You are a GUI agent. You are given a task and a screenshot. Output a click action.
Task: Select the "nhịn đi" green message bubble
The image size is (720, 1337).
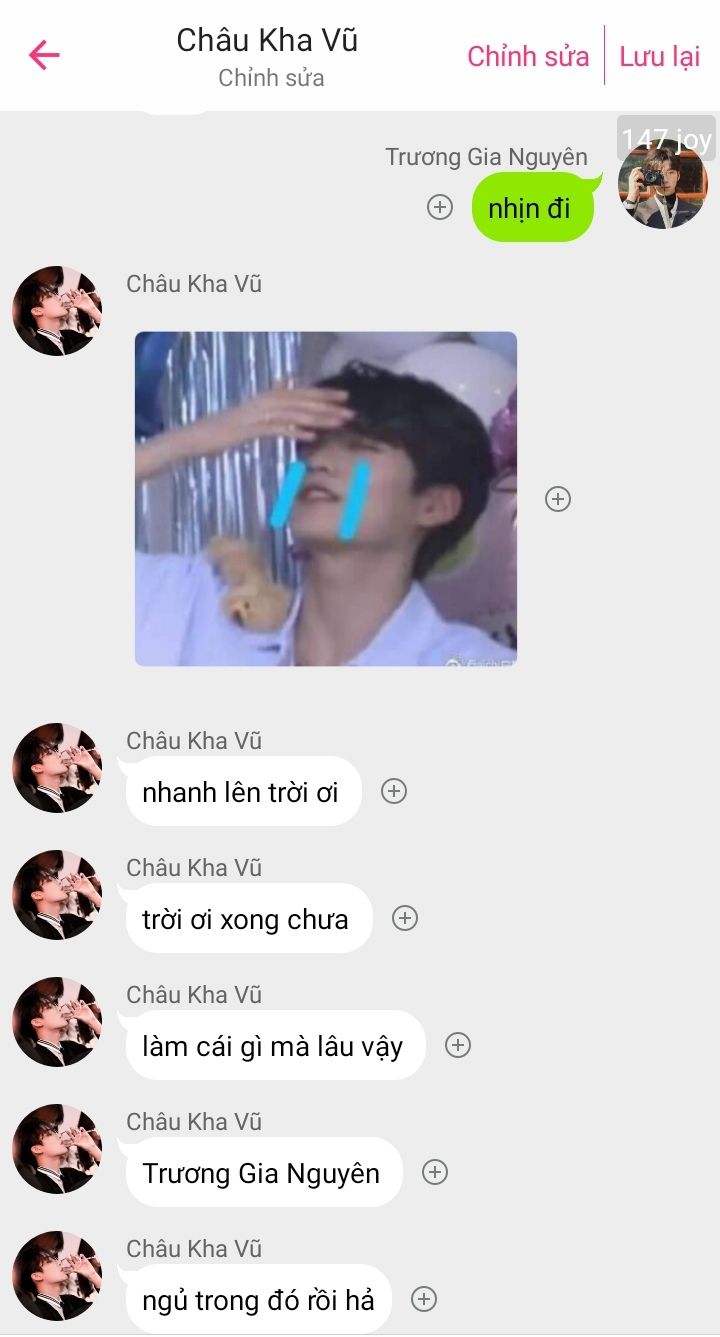pos(530,208)
